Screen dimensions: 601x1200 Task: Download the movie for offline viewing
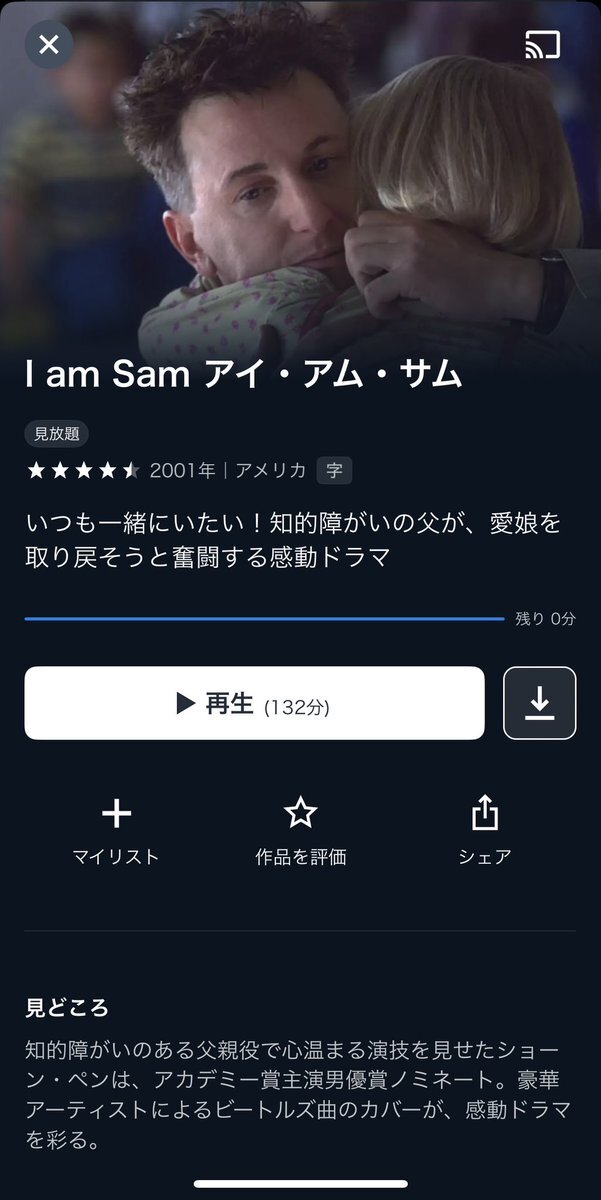(540, 703)
